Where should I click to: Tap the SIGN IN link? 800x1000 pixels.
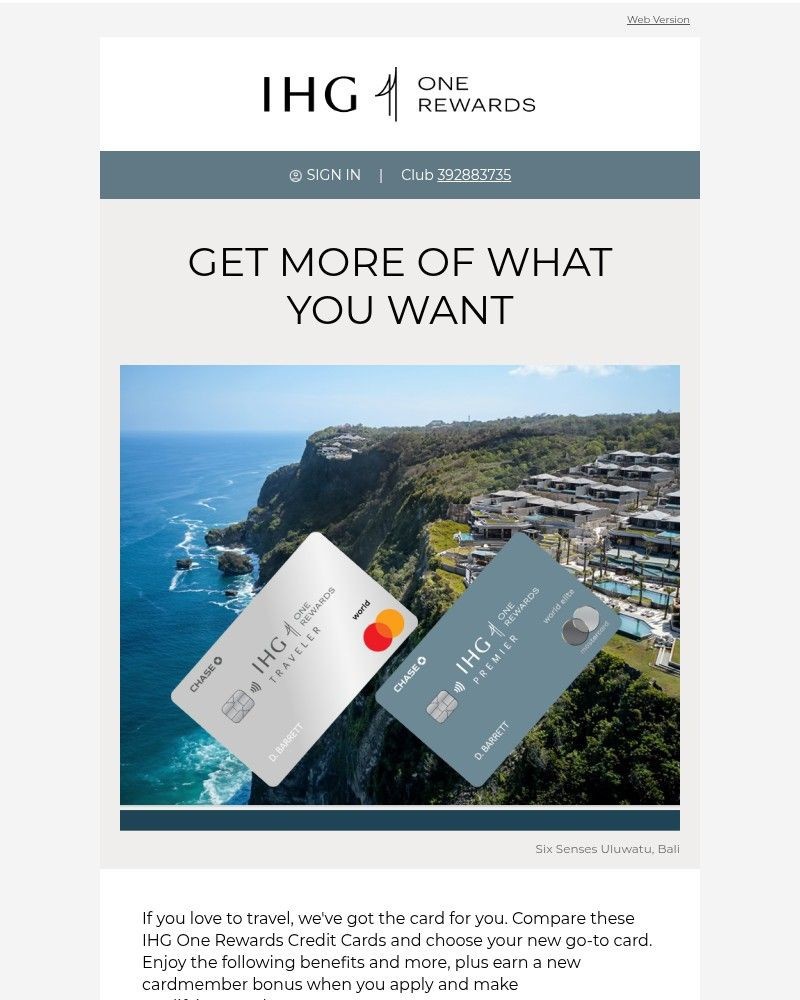[326, 175]
